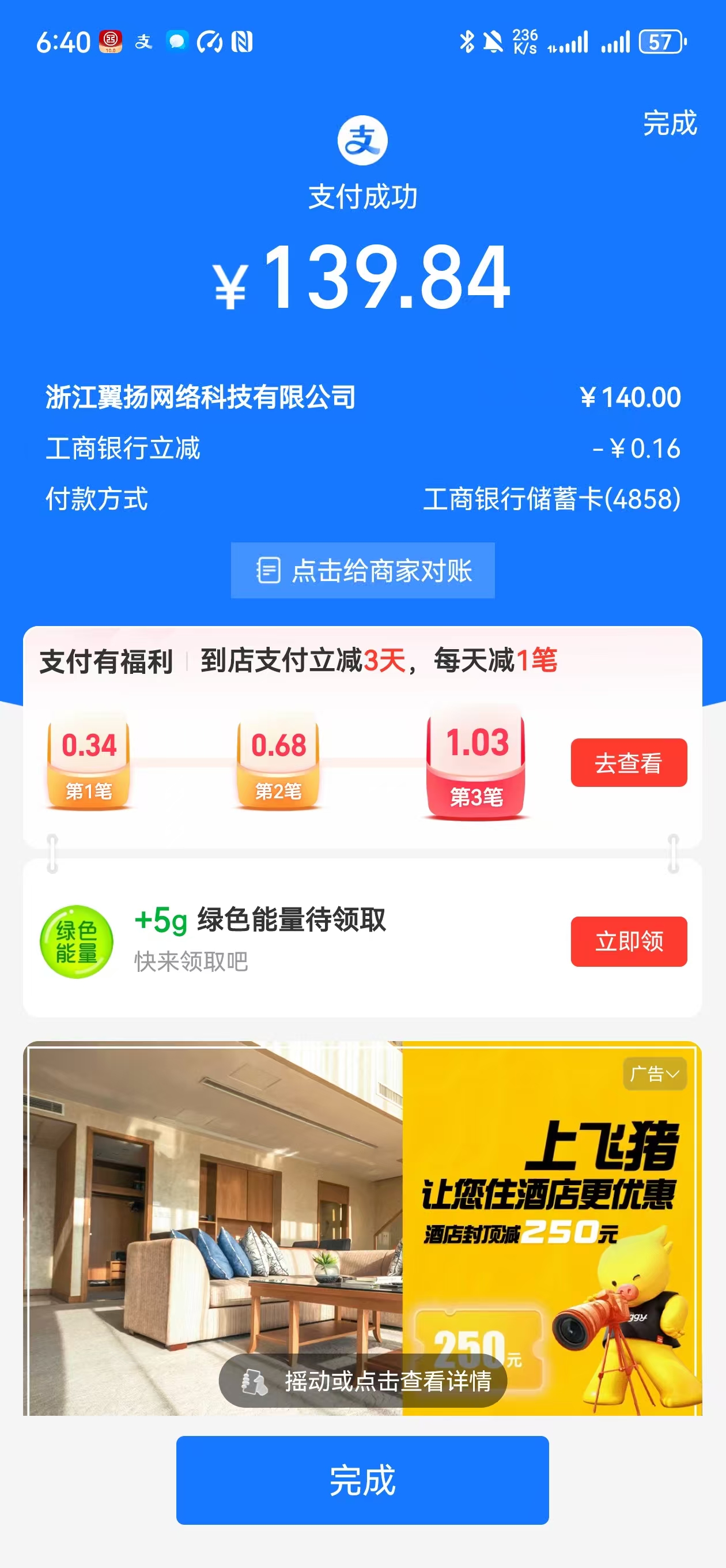The width and height of the screenshot is (726, 1568).
Task: Tap the red 去查看 button
Action: [x=628, y=763]
